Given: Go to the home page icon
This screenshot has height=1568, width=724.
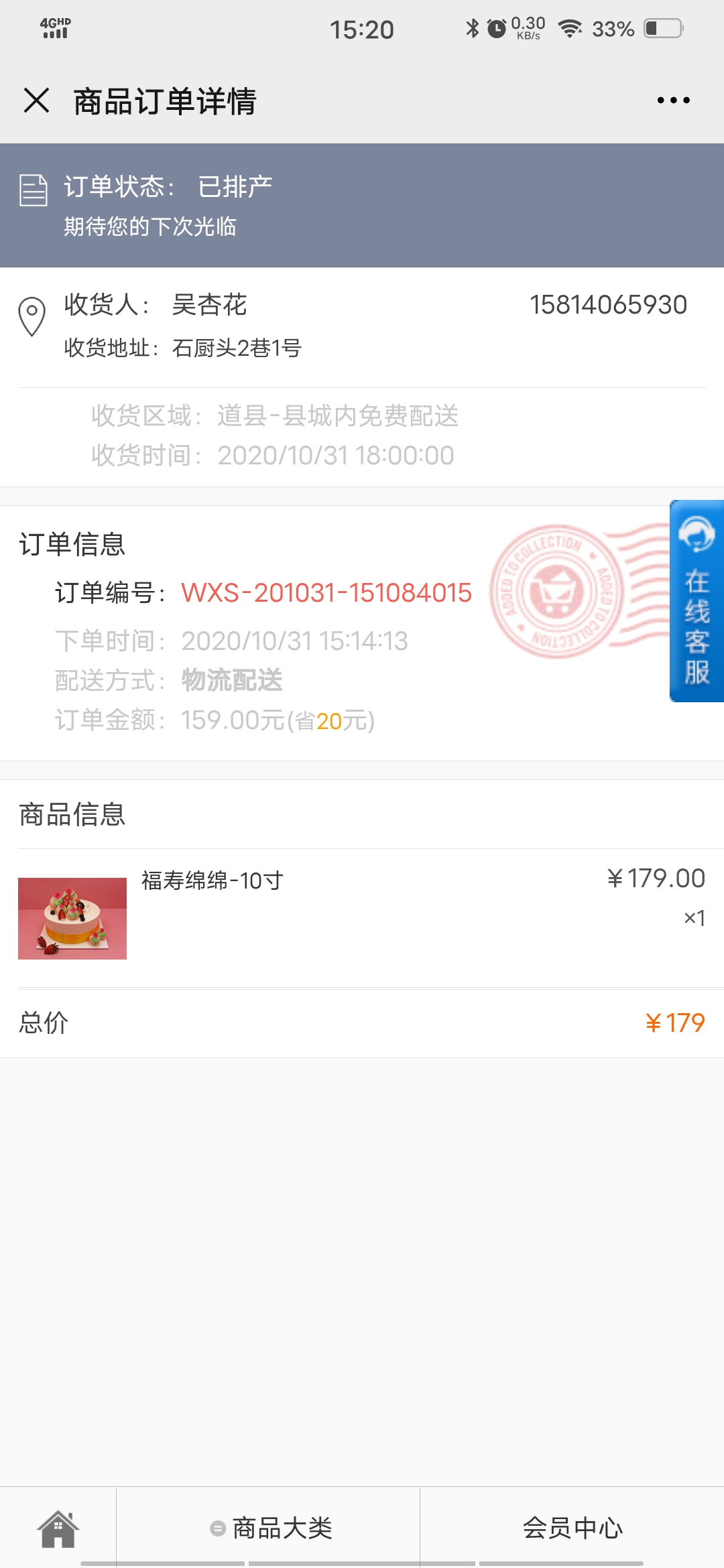Looking at the screenshot, I should click(x=58, y=1529).
